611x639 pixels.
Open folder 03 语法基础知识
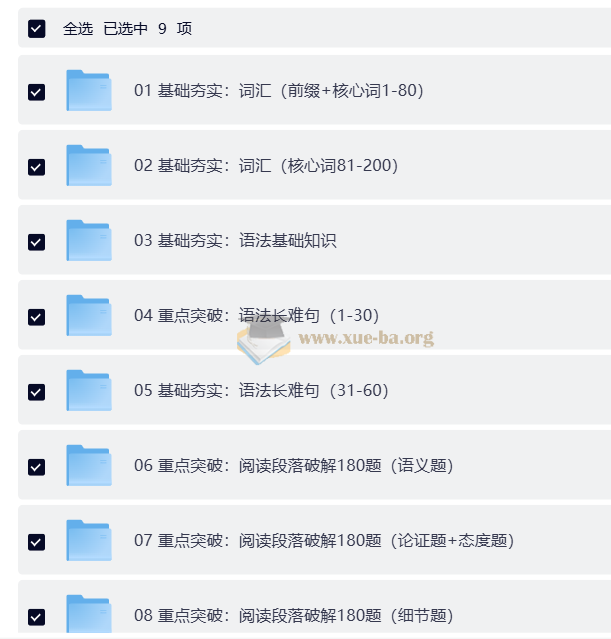tap(235, 241)
